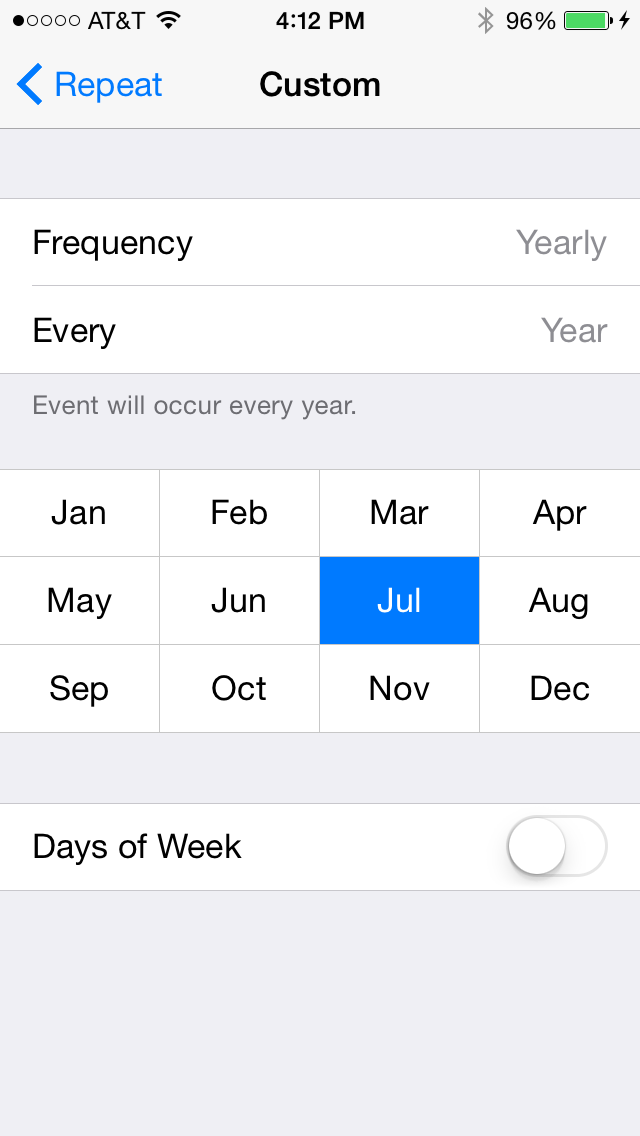Deselect the highlighted Jul month
Image resolution: width=640 pixels, height=1136 pixels.
click(x=399, y=601)
